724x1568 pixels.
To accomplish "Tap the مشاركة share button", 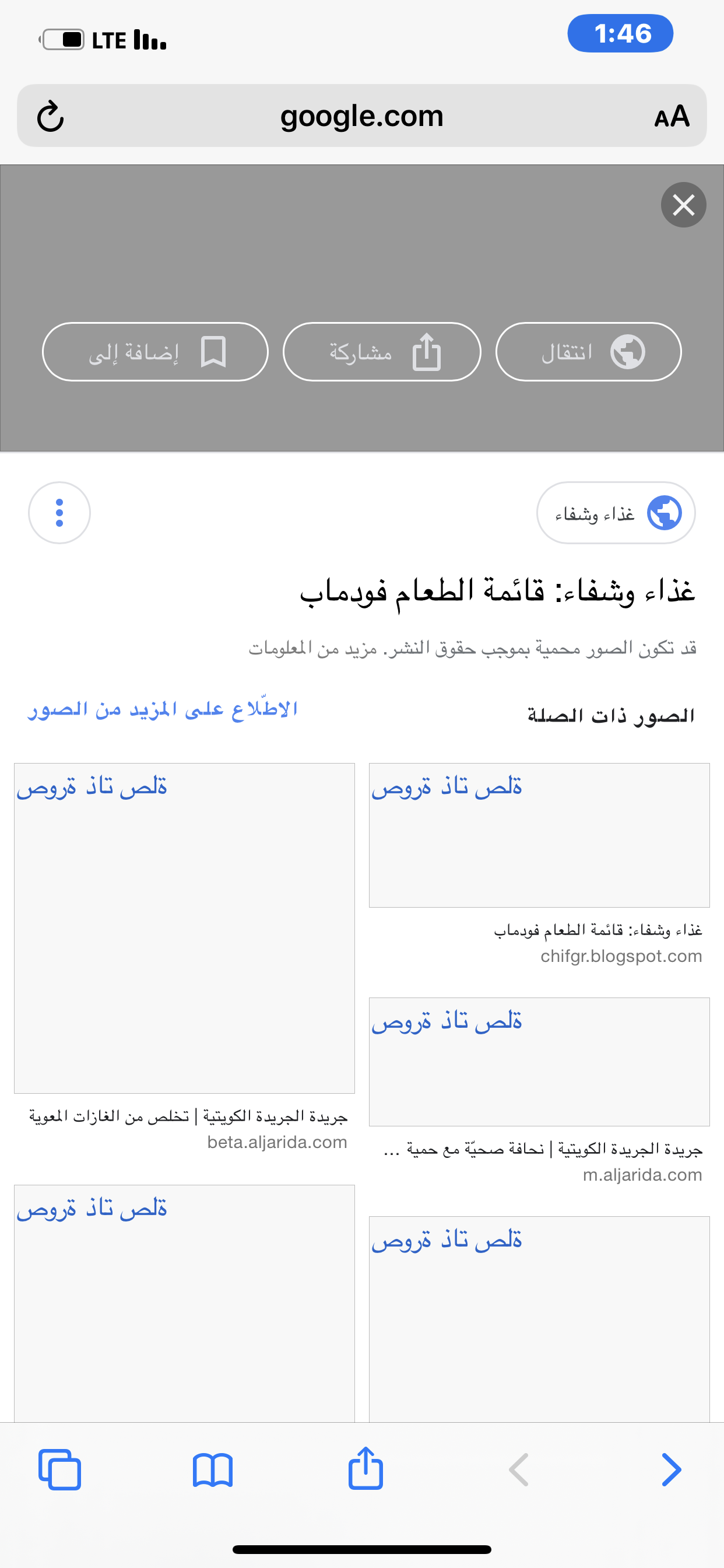I will click(x=382, y=352).
